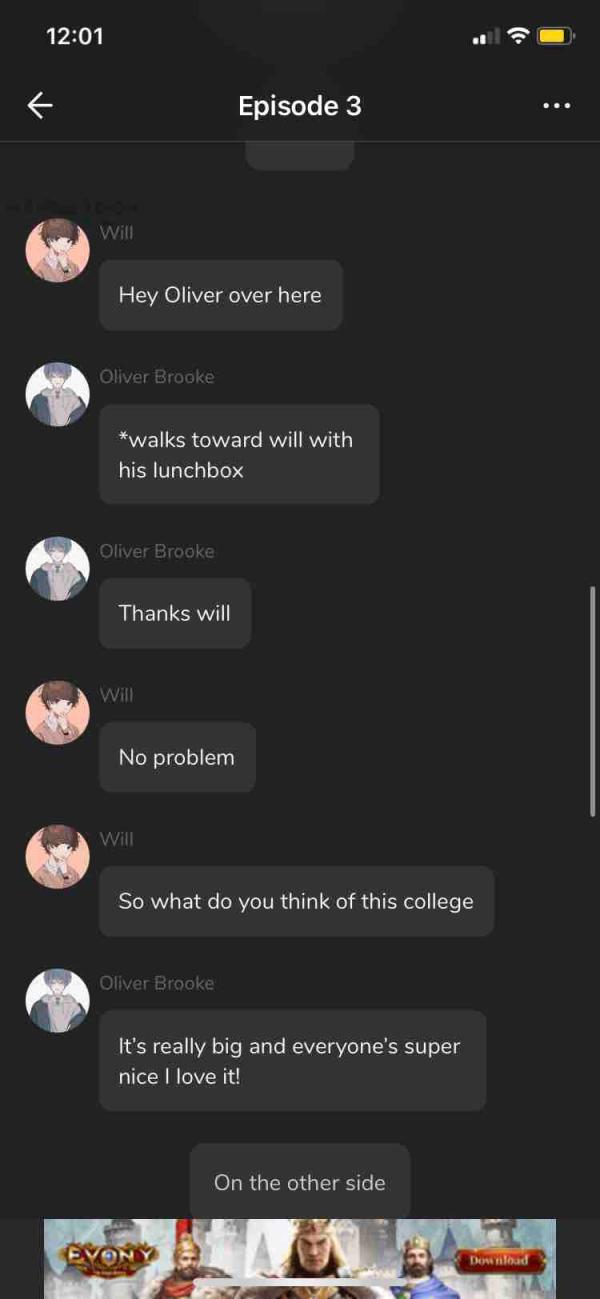The image size is (600, 1299).
Task: Tap Will's avatar beside 'Hey Oliver over here'
Action: [57, 251]
